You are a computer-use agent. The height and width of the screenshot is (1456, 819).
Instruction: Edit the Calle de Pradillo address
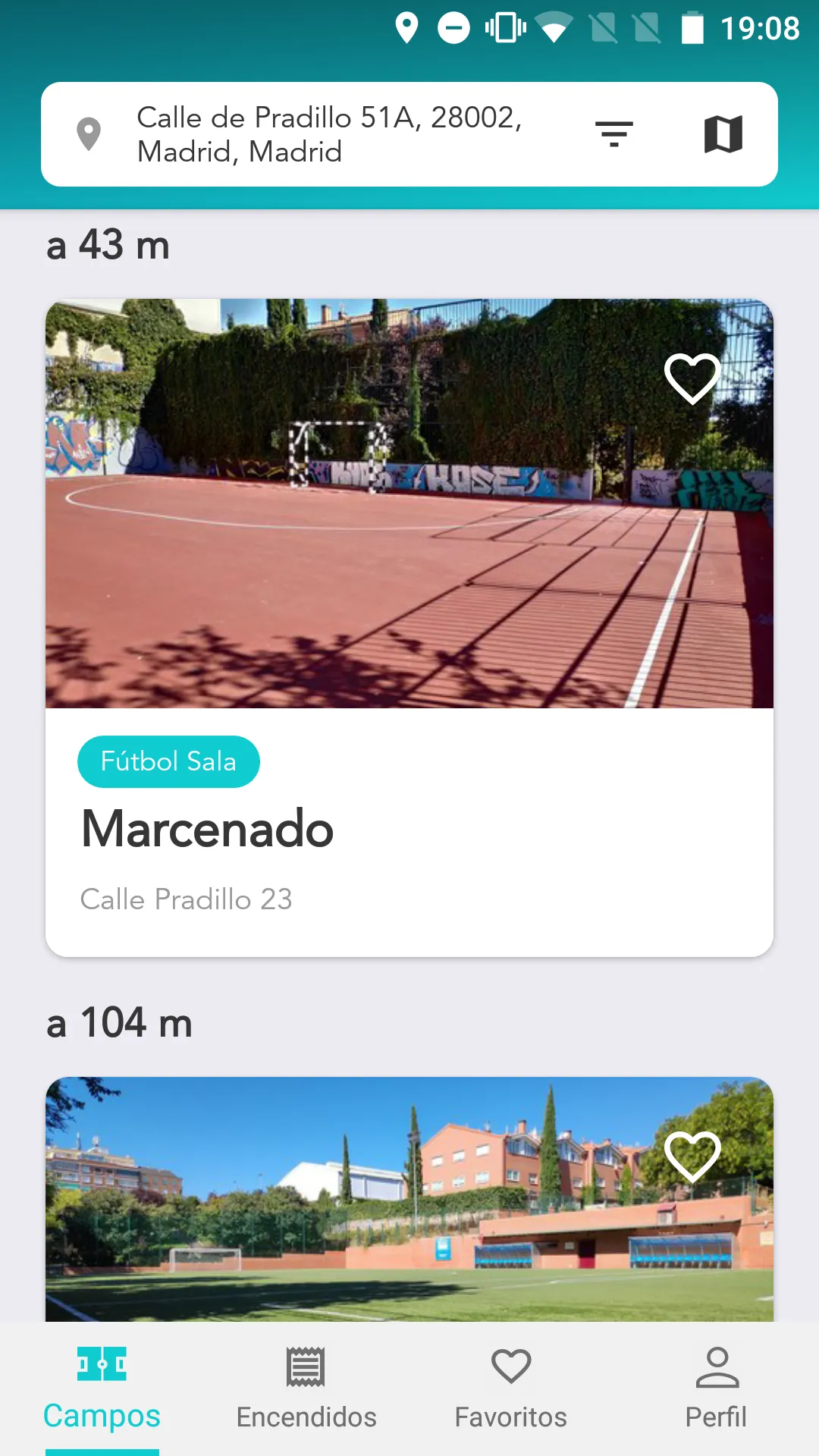(x=329, y=134)
